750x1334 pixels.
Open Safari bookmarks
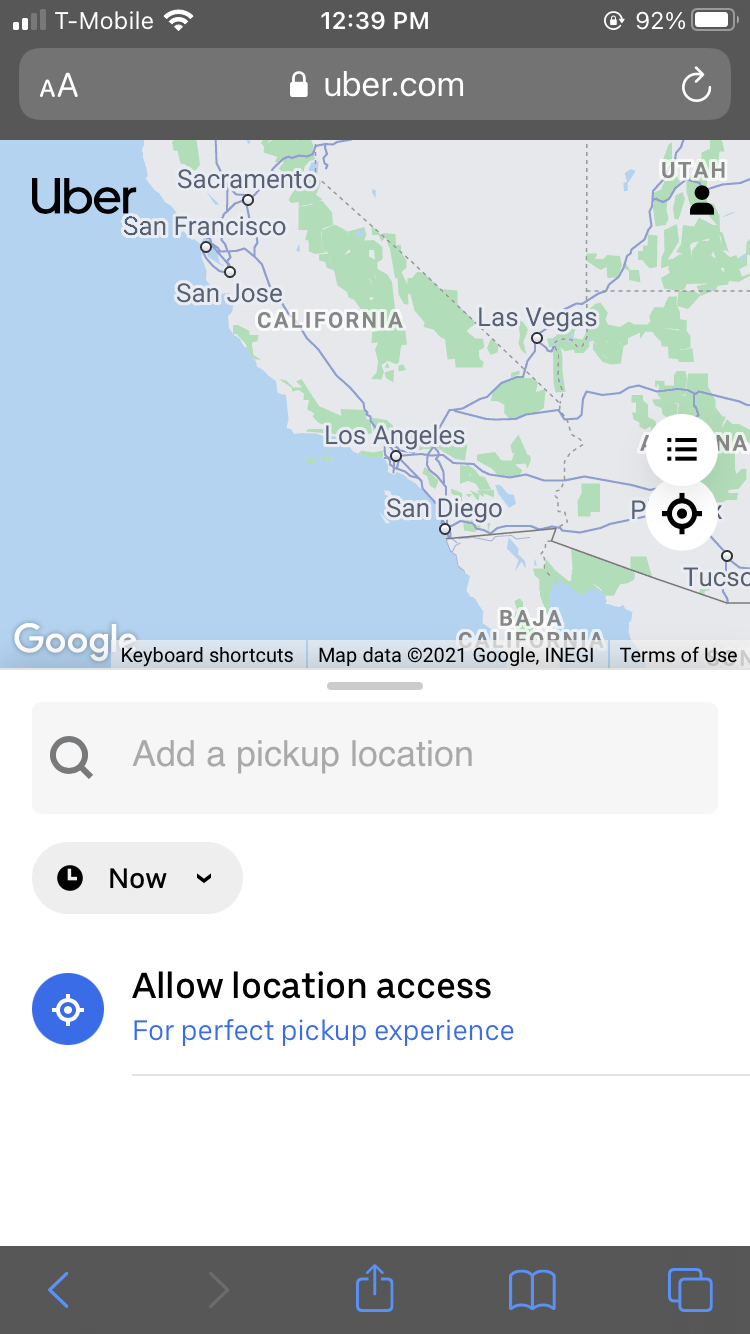[x=532, y=1289]
